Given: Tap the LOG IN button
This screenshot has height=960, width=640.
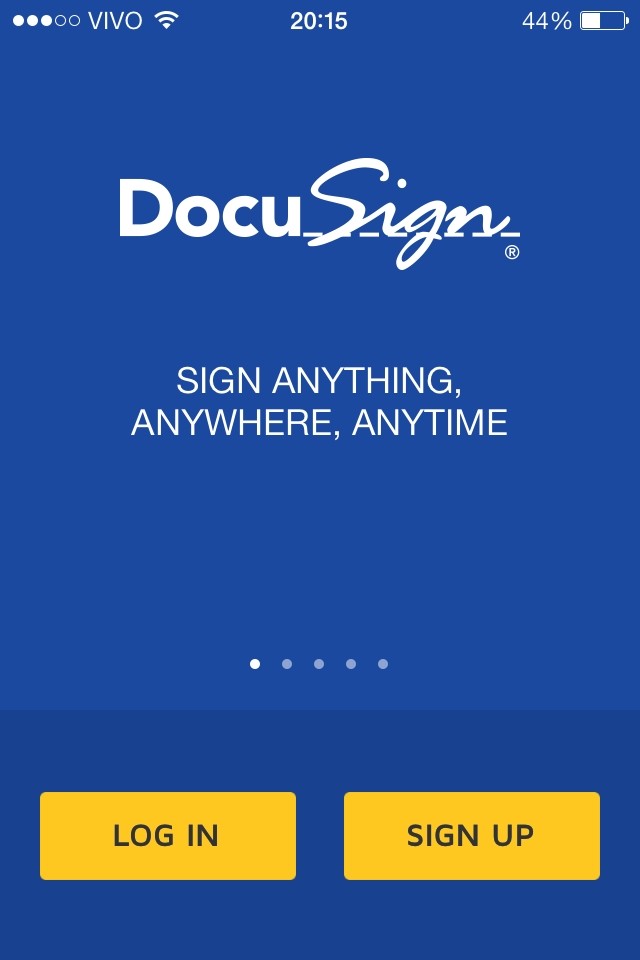Looking at the screenshot, I should pos(168,836).
